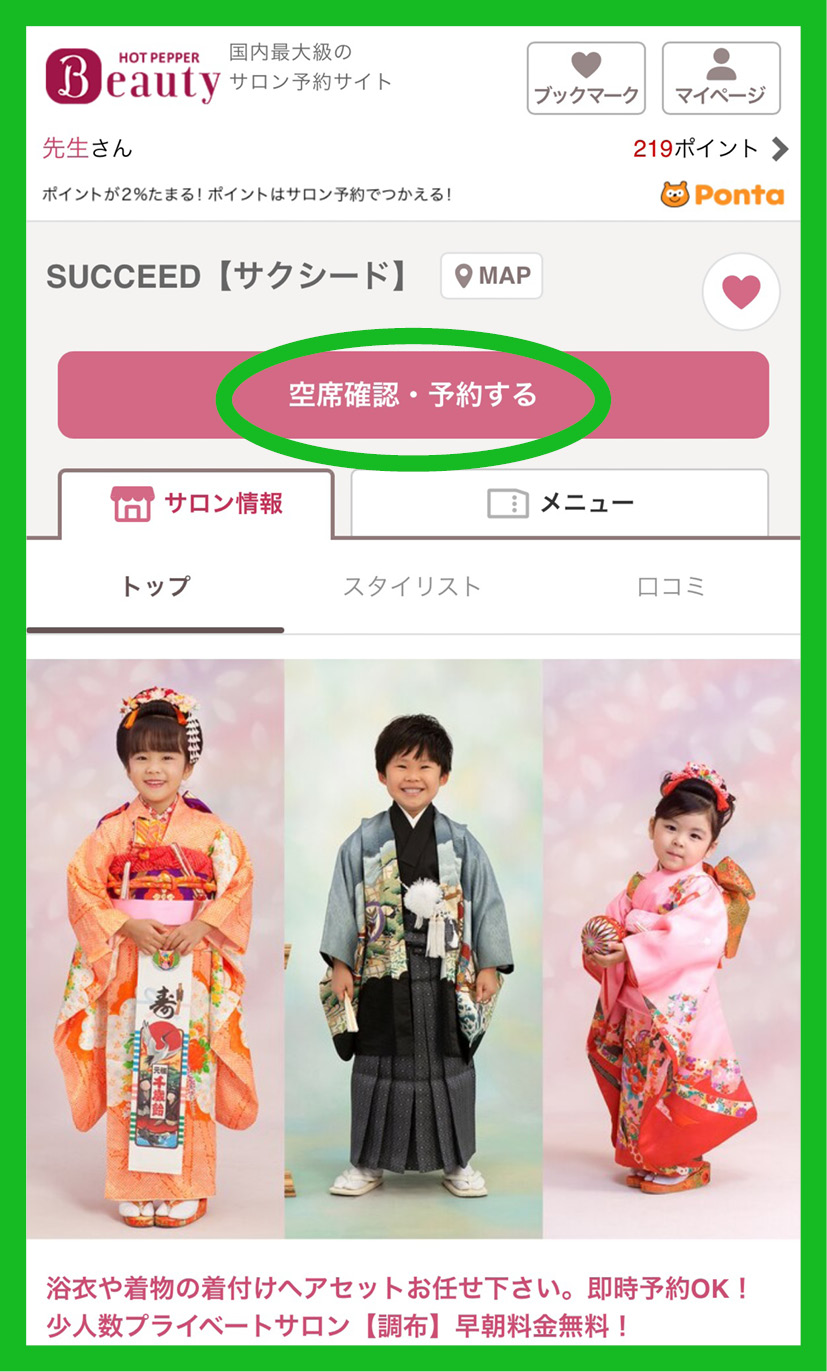This screenshot has width=827, height=1372.
Task: Select the 口コミ reviews sub-tab
Action: click(x=671, y=586)
